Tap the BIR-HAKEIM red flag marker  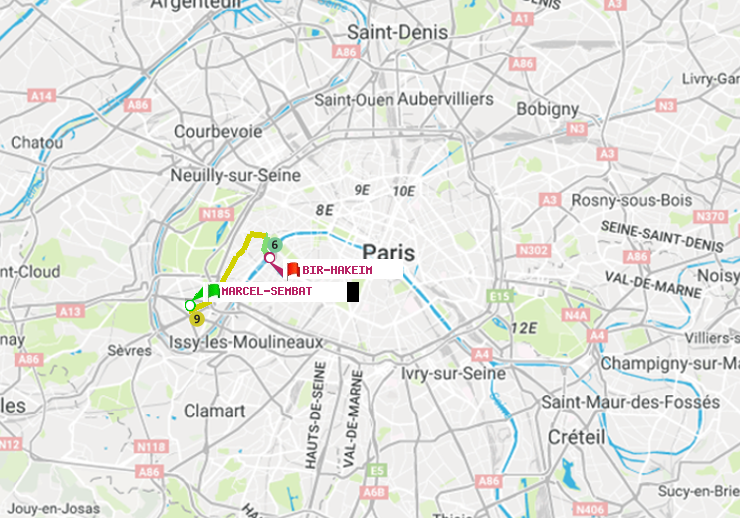click(x=293, y=270)
